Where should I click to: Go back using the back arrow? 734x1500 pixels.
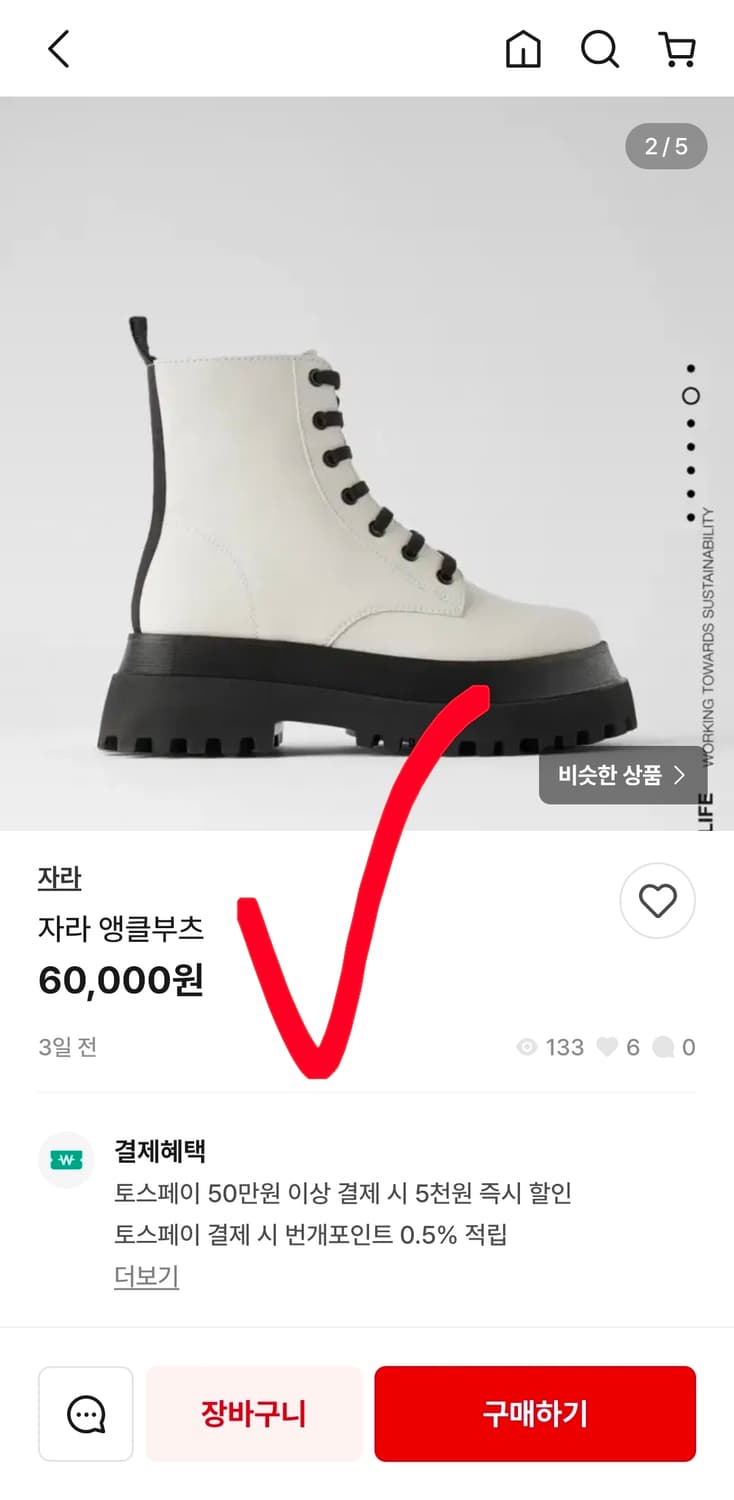coord(57,47)
